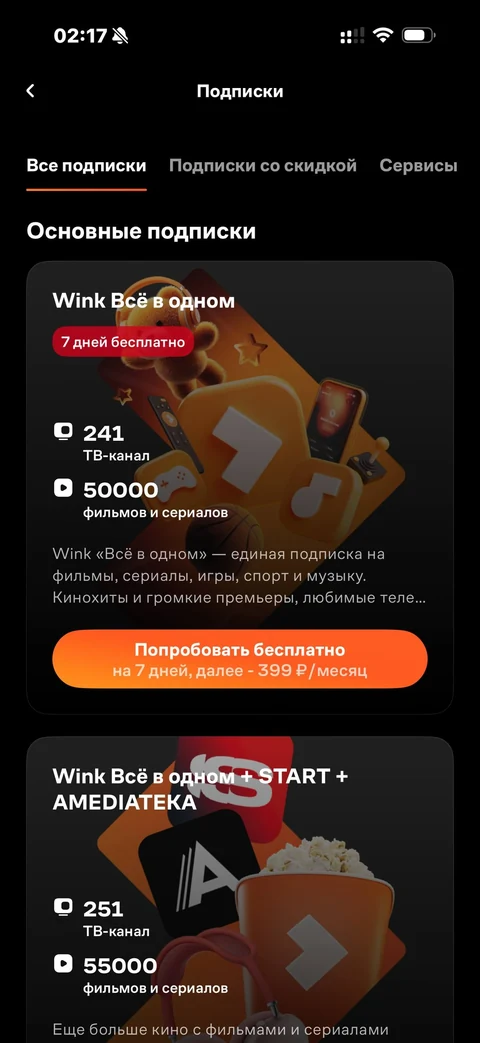Open the Wink Всё в одном card

(240, 488)
